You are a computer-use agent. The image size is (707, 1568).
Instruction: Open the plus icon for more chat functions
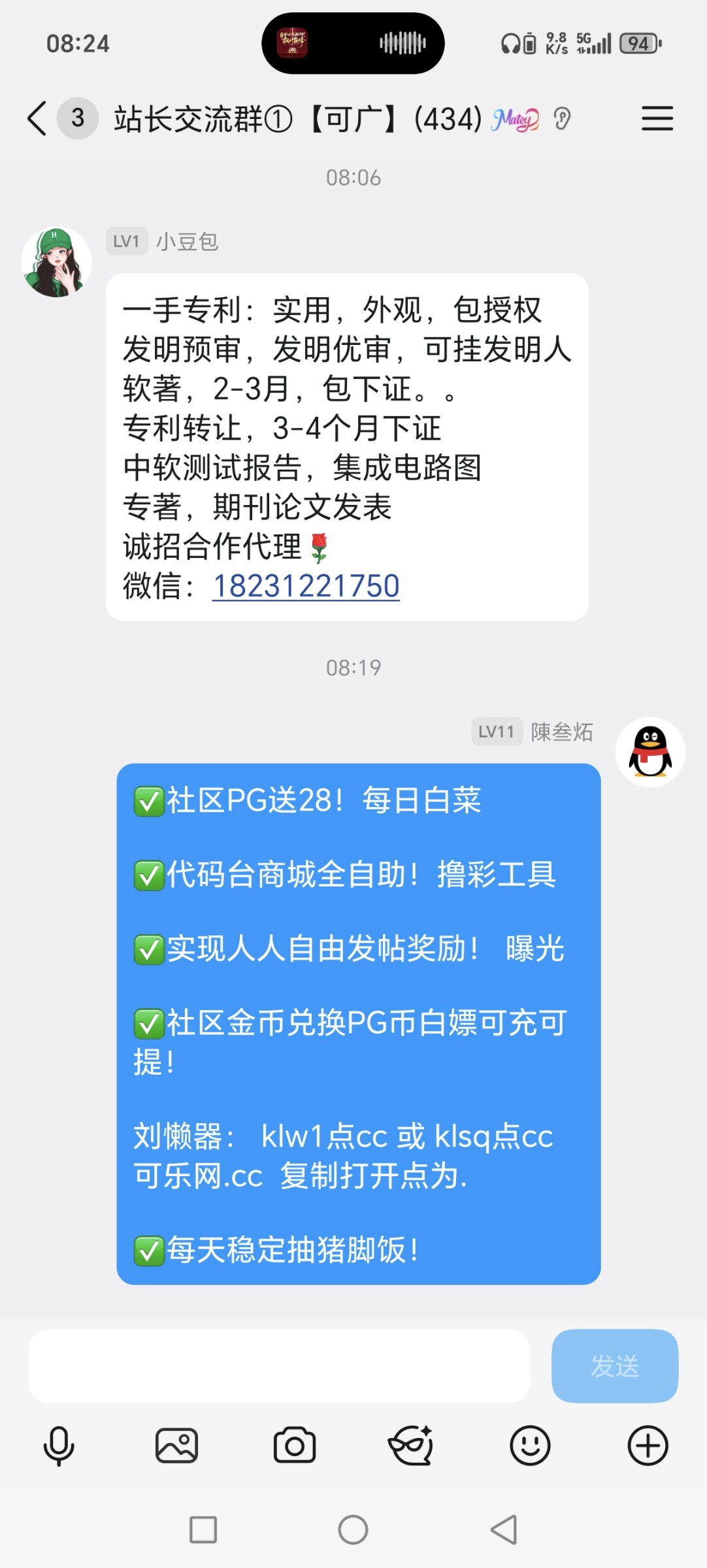648,1445
